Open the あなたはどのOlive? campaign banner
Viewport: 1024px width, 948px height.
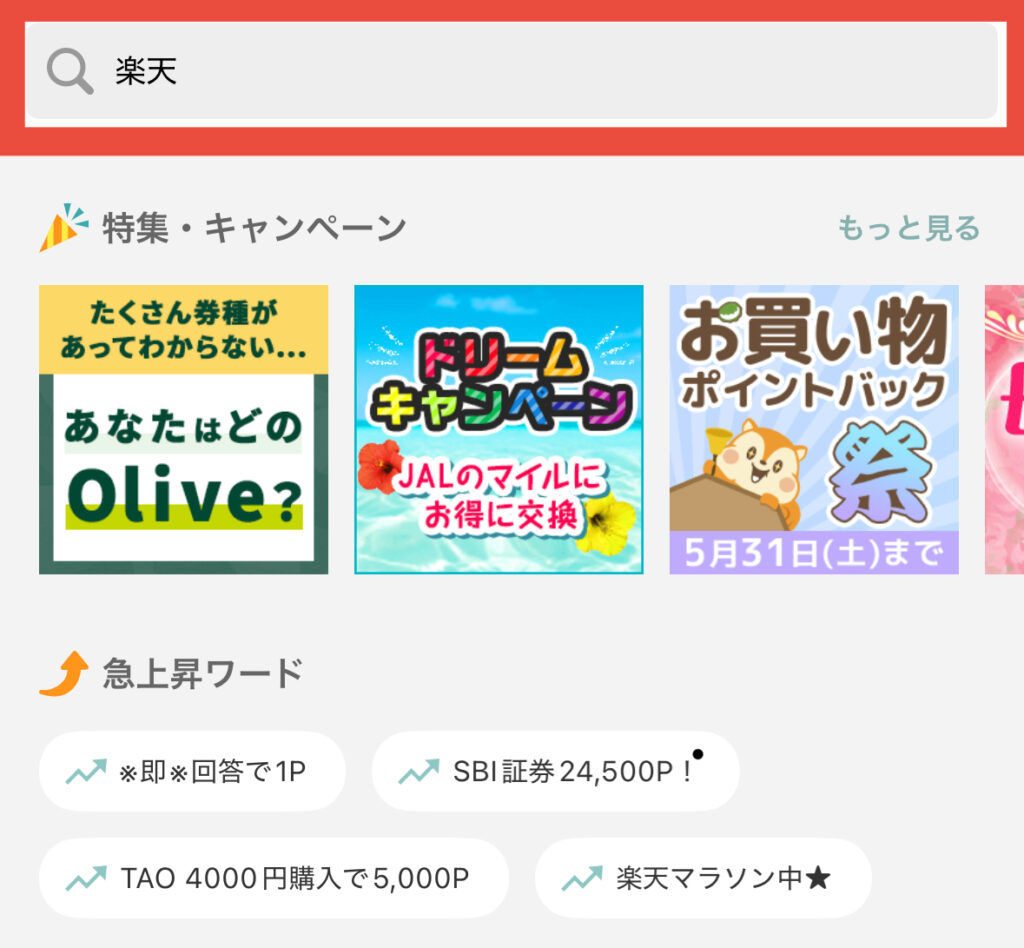pyautogui.click(x=183, y=430)
